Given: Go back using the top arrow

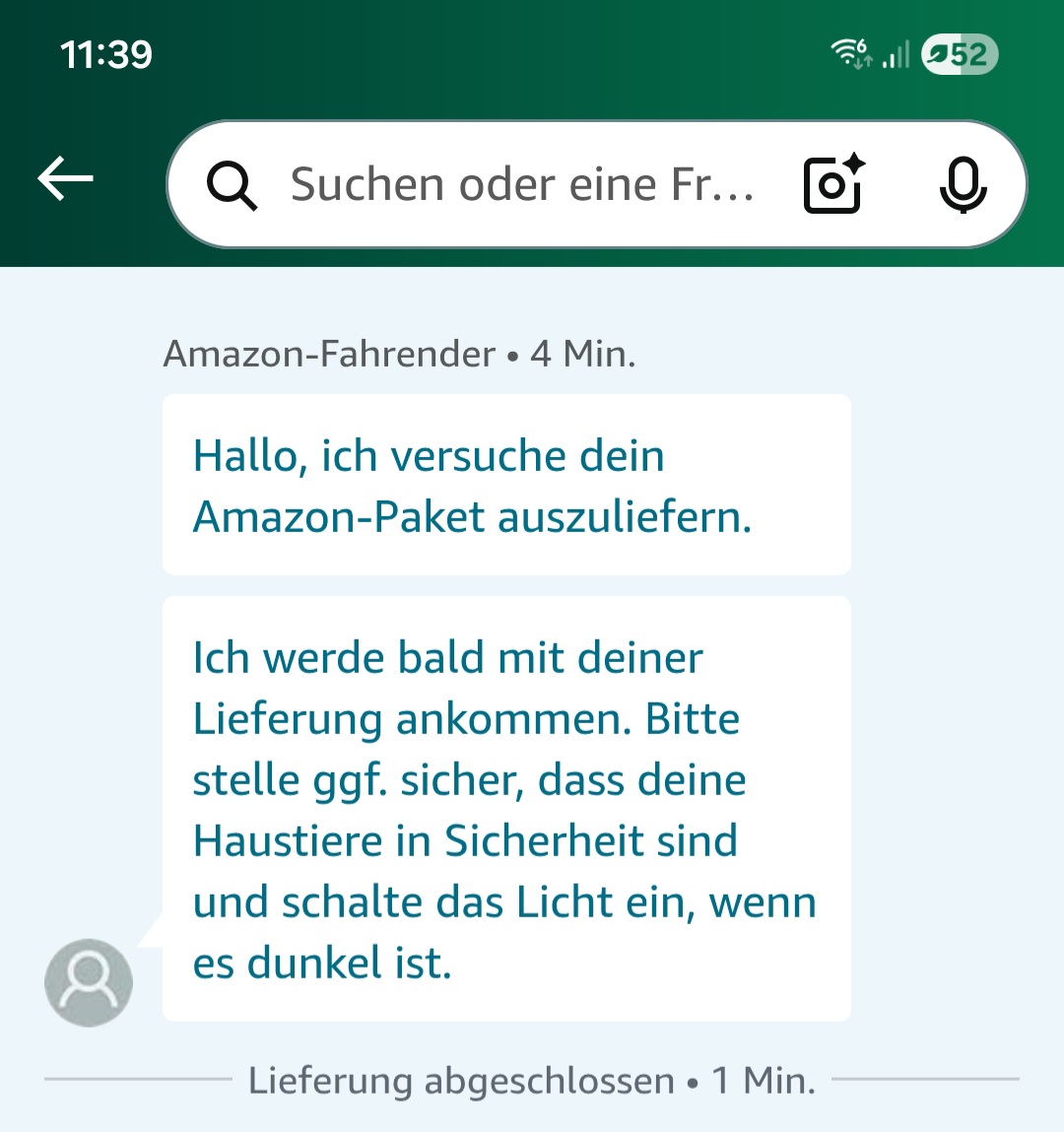Looking at the screenshot, I should click(65, 179).
